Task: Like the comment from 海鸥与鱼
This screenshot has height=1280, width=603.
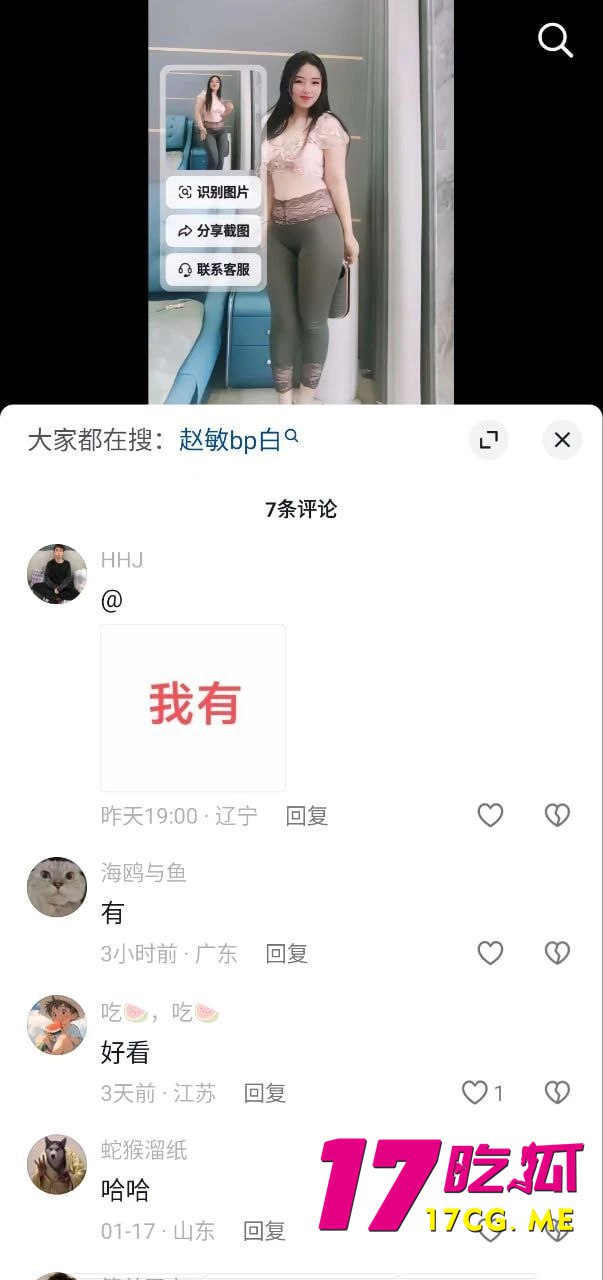Action: (490, 954)
